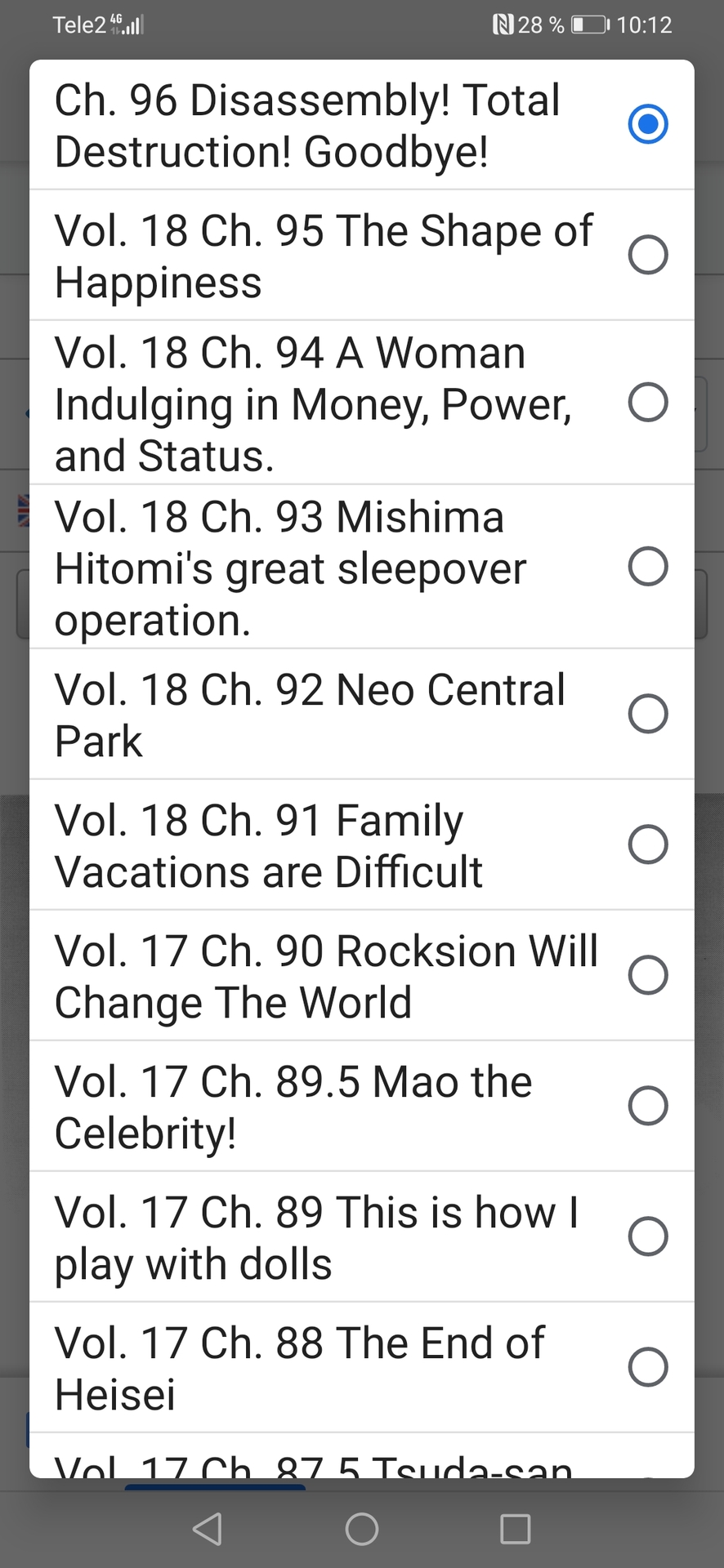The height and width of the screenshot is (1568, 724).
Task: Choose Ch. 91 Family Vacations are Difficult
Action: click(361, 845)
